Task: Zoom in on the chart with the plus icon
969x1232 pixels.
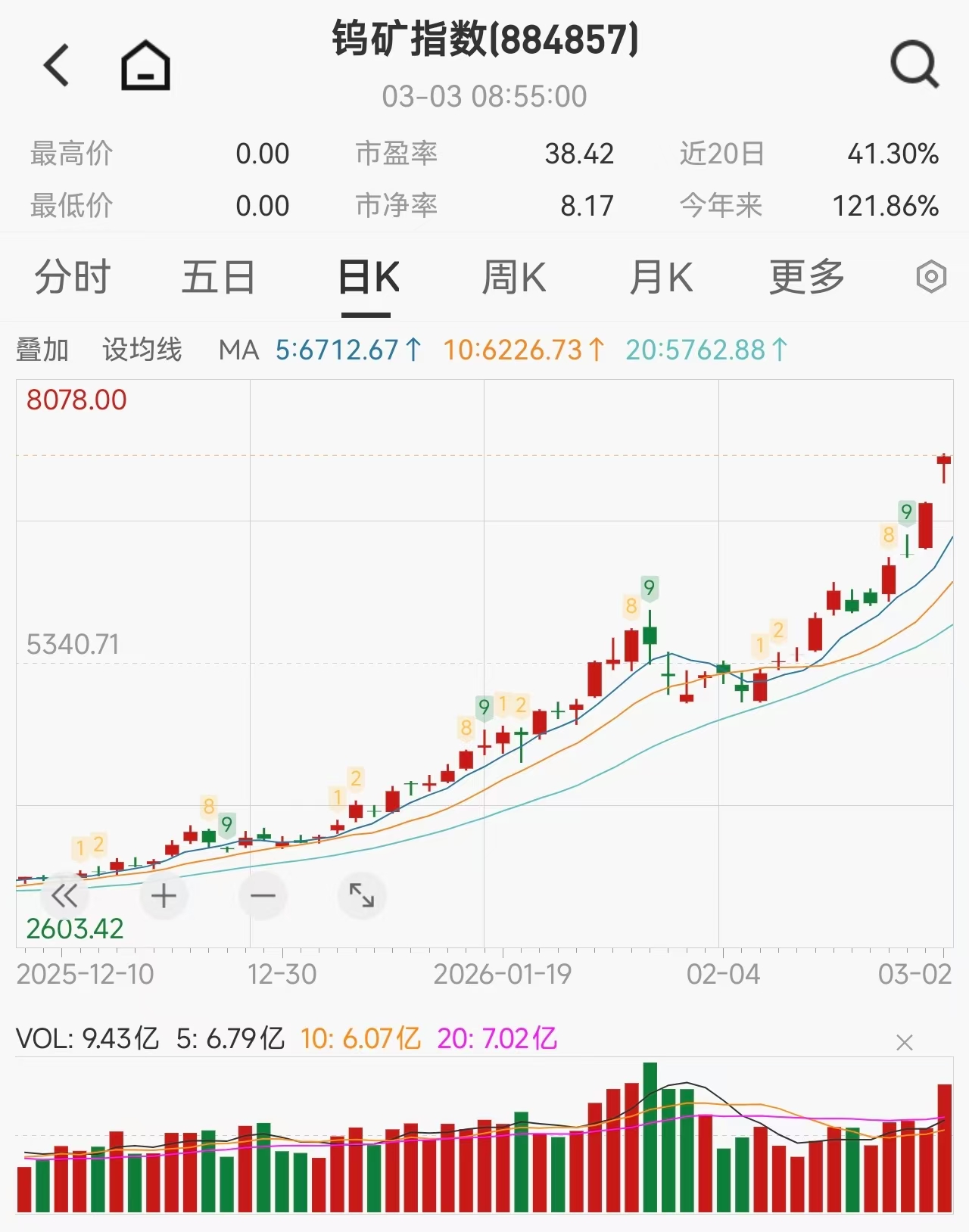Action: [x=163, y=895]
